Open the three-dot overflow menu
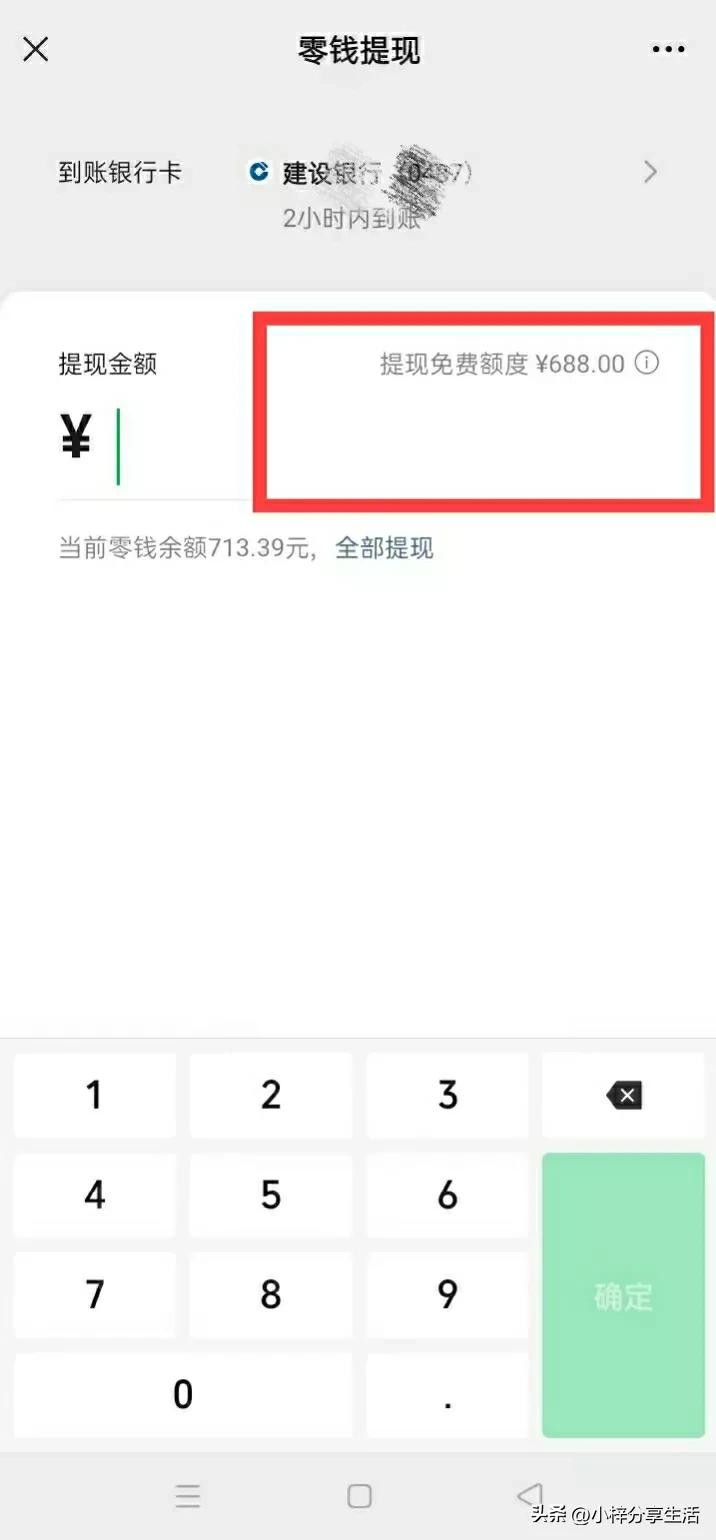The image size is (716, 1540). [668, 49]
